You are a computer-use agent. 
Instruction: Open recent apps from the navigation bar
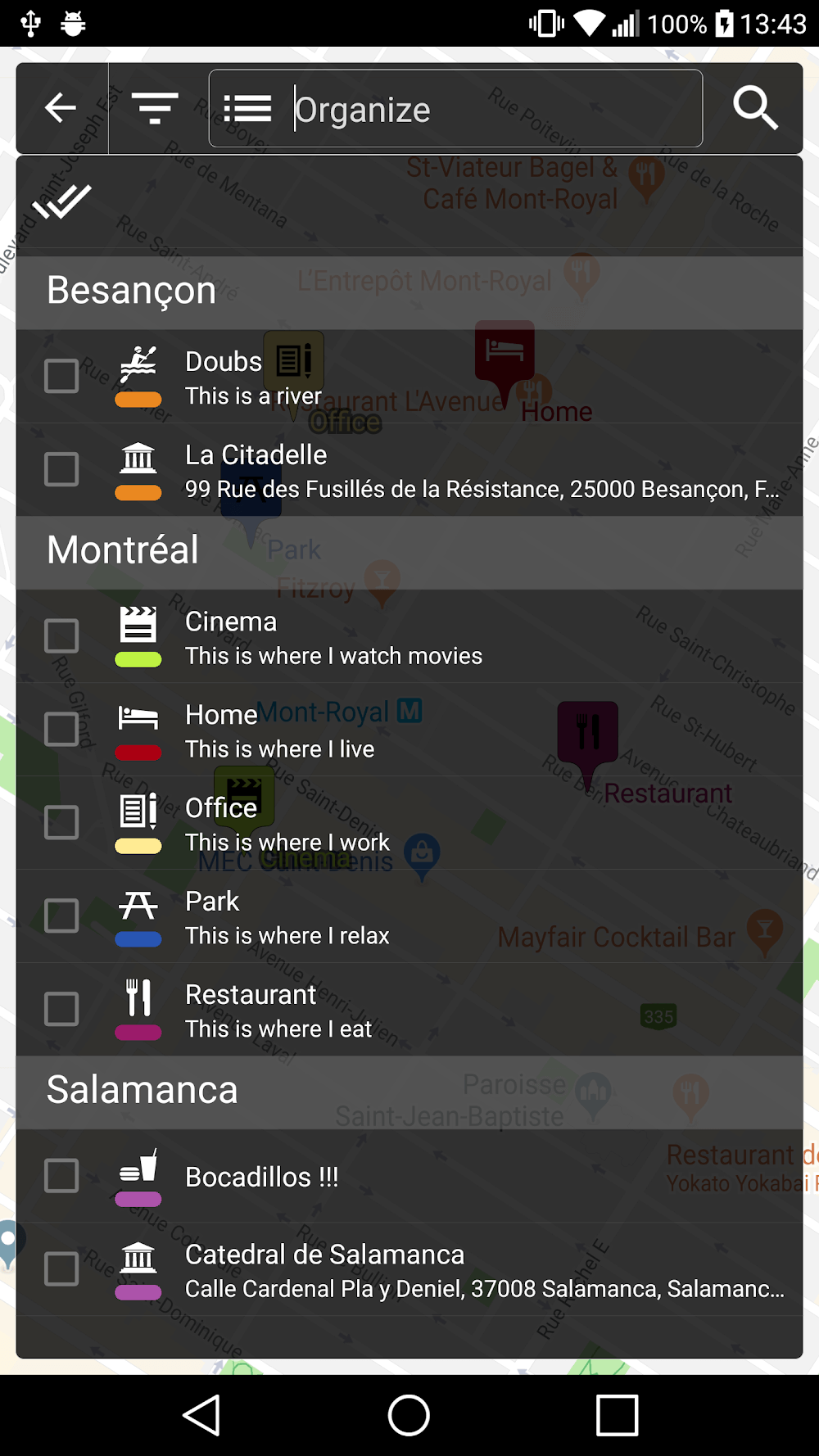(x=617, y=1415)
